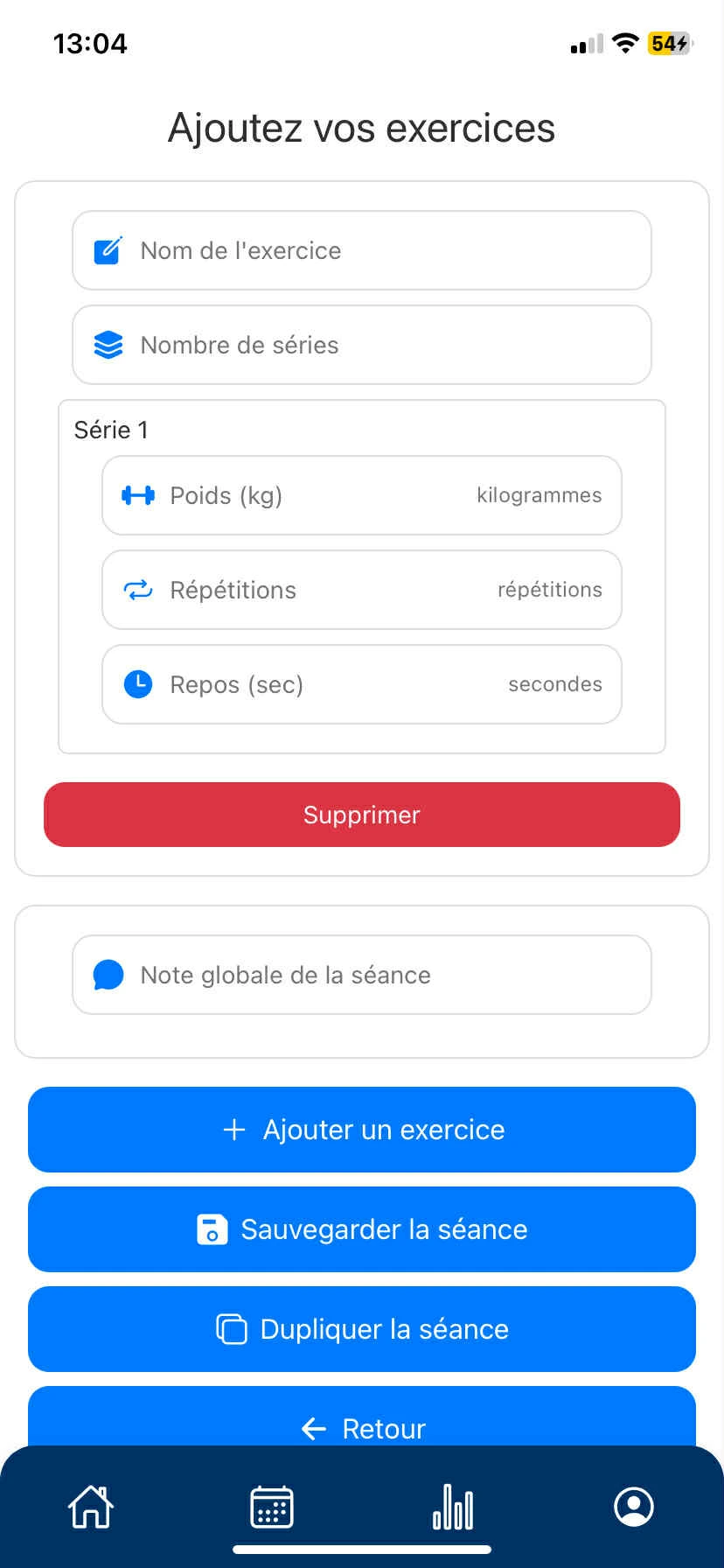Viewport: 724px width, 1568px height.
Task: Select the Repos (sec) field
Action: point(361,684)
